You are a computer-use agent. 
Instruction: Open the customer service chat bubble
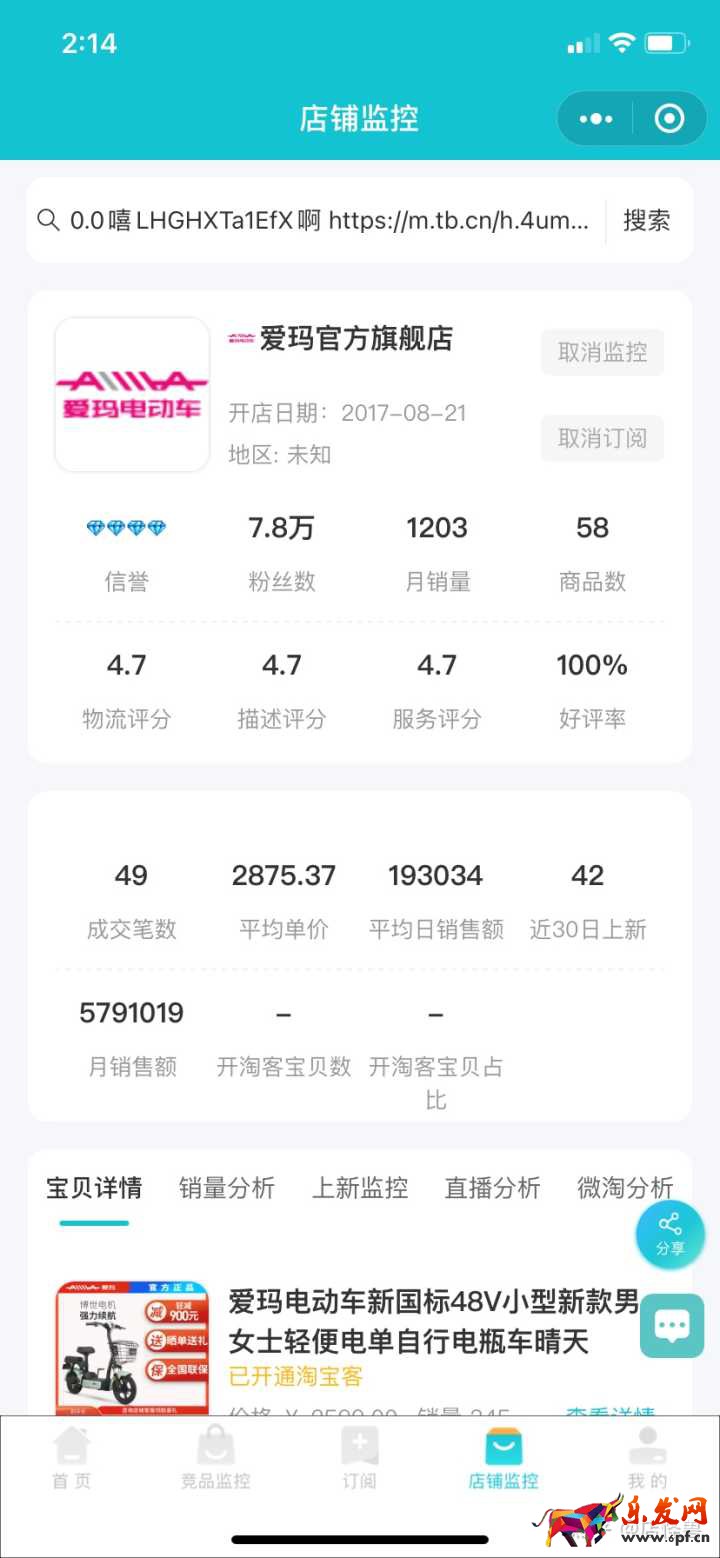point(671,1326)
